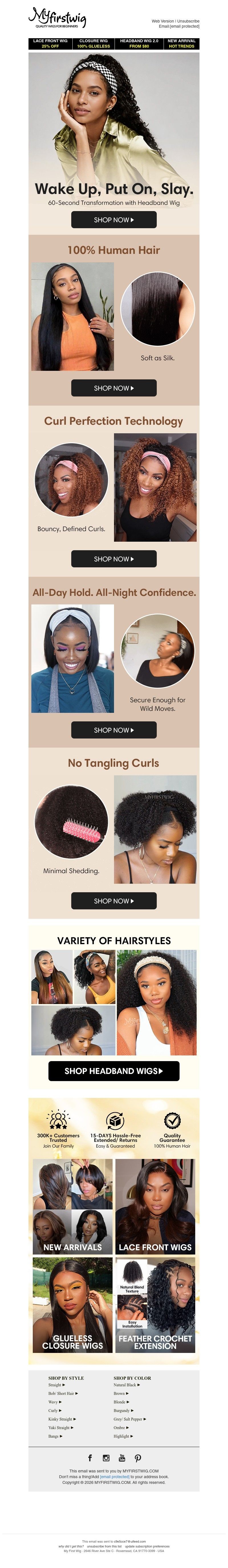Tap the Shop Headband Wigs button
228x1568 pixels.
(x=114, y=1071)
